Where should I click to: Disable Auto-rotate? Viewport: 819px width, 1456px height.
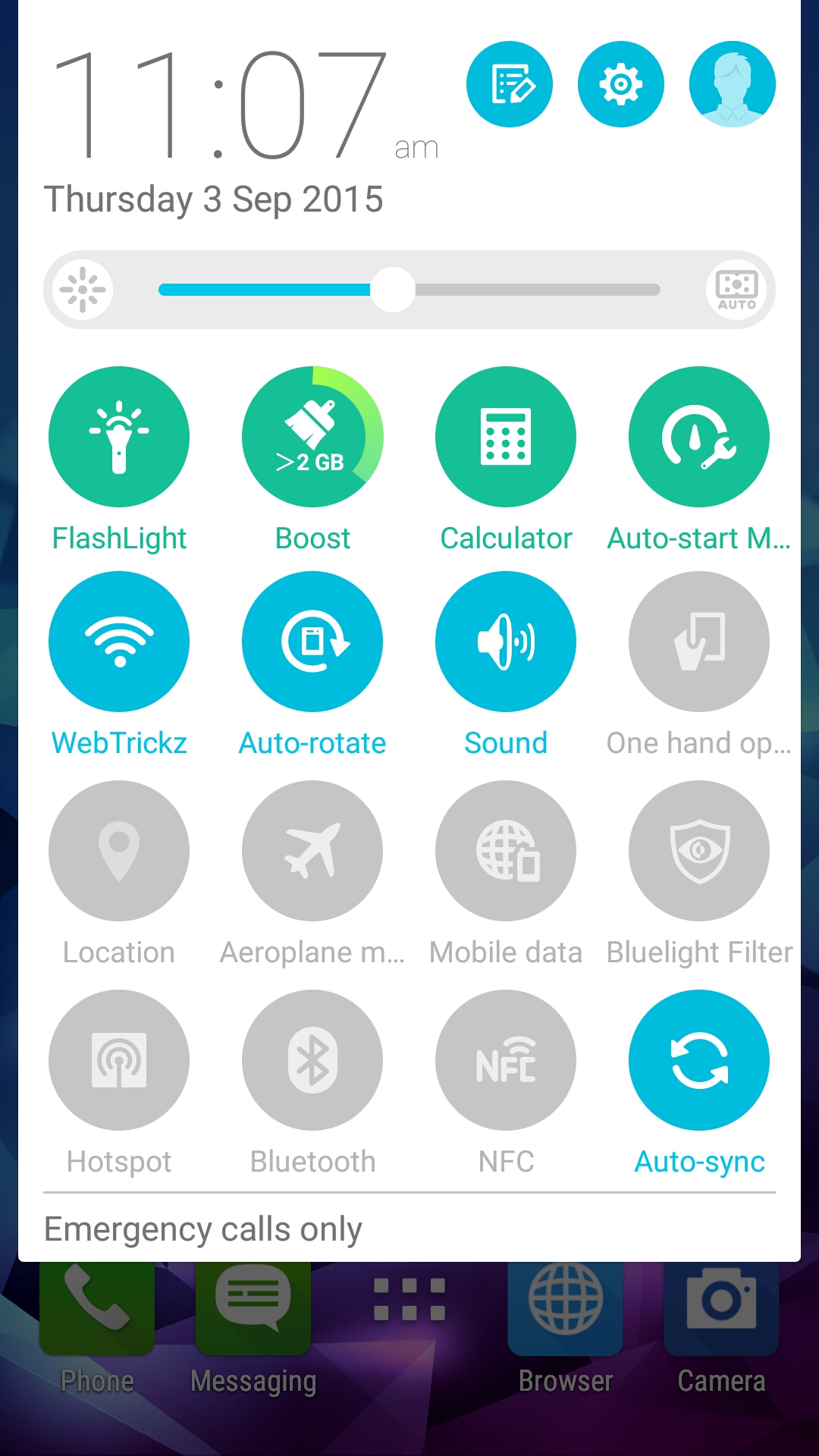[312, 642]
